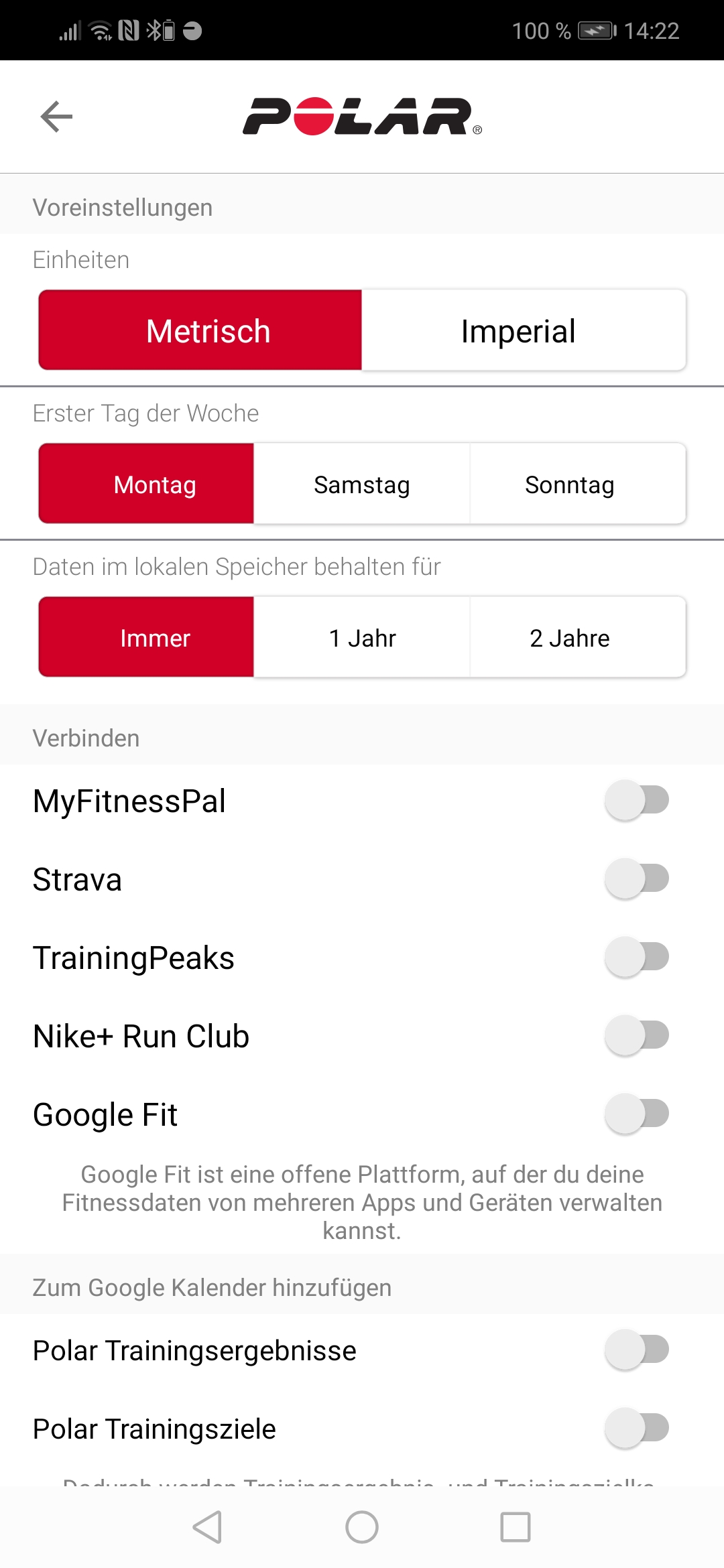Switch units to Imperial

524,330
